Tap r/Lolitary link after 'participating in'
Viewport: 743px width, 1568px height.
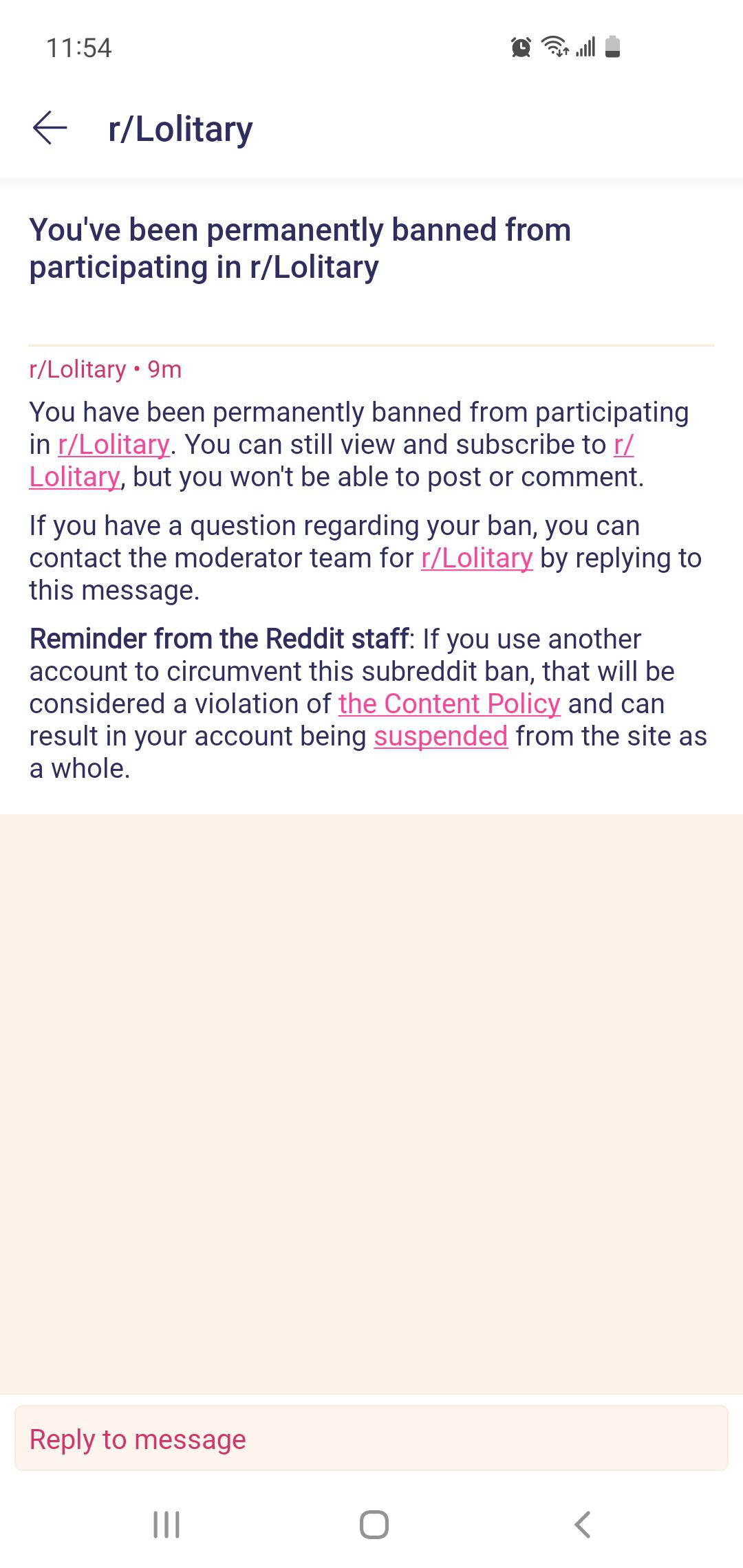click(114, 444)
